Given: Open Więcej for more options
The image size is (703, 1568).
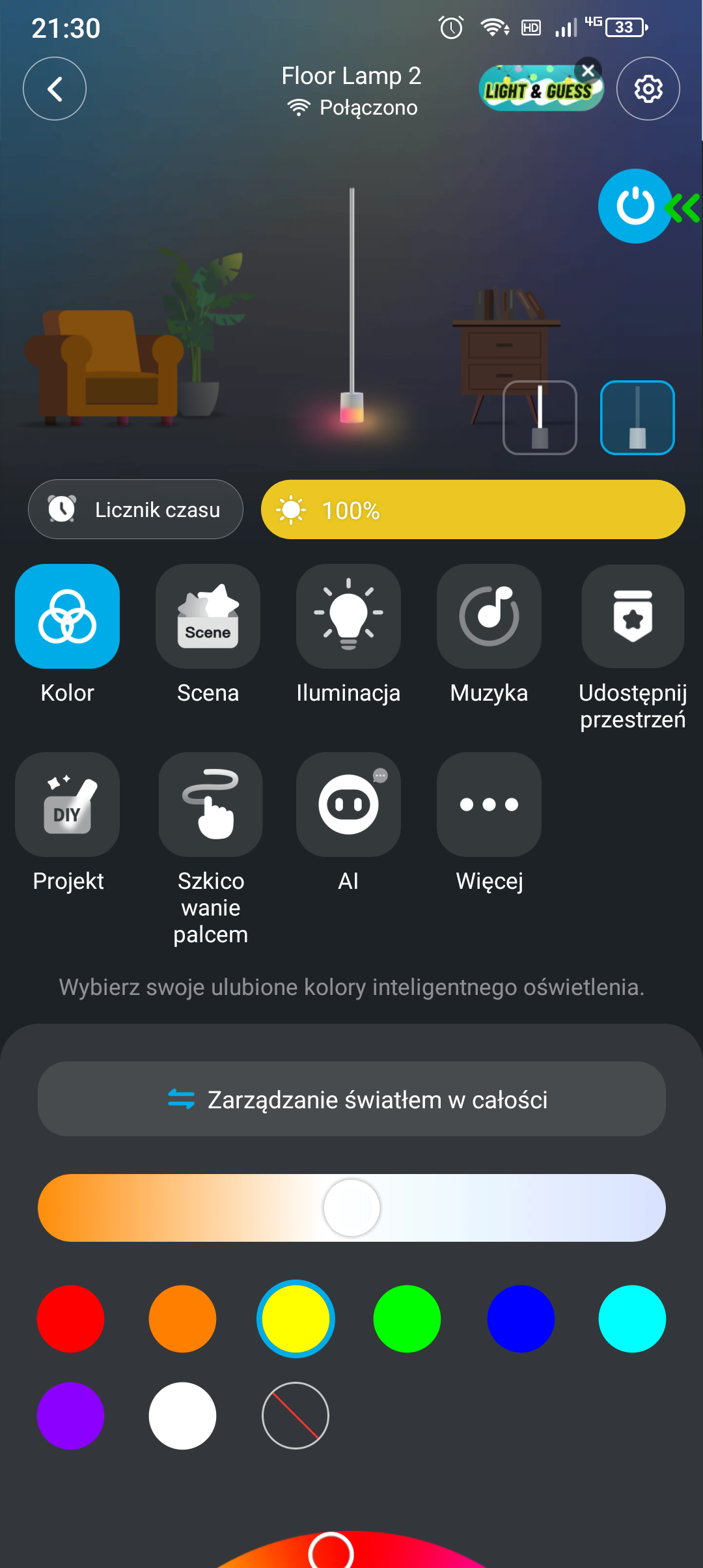Looking at the screenshot, I should pyautogui.click(x=489, y=804).
